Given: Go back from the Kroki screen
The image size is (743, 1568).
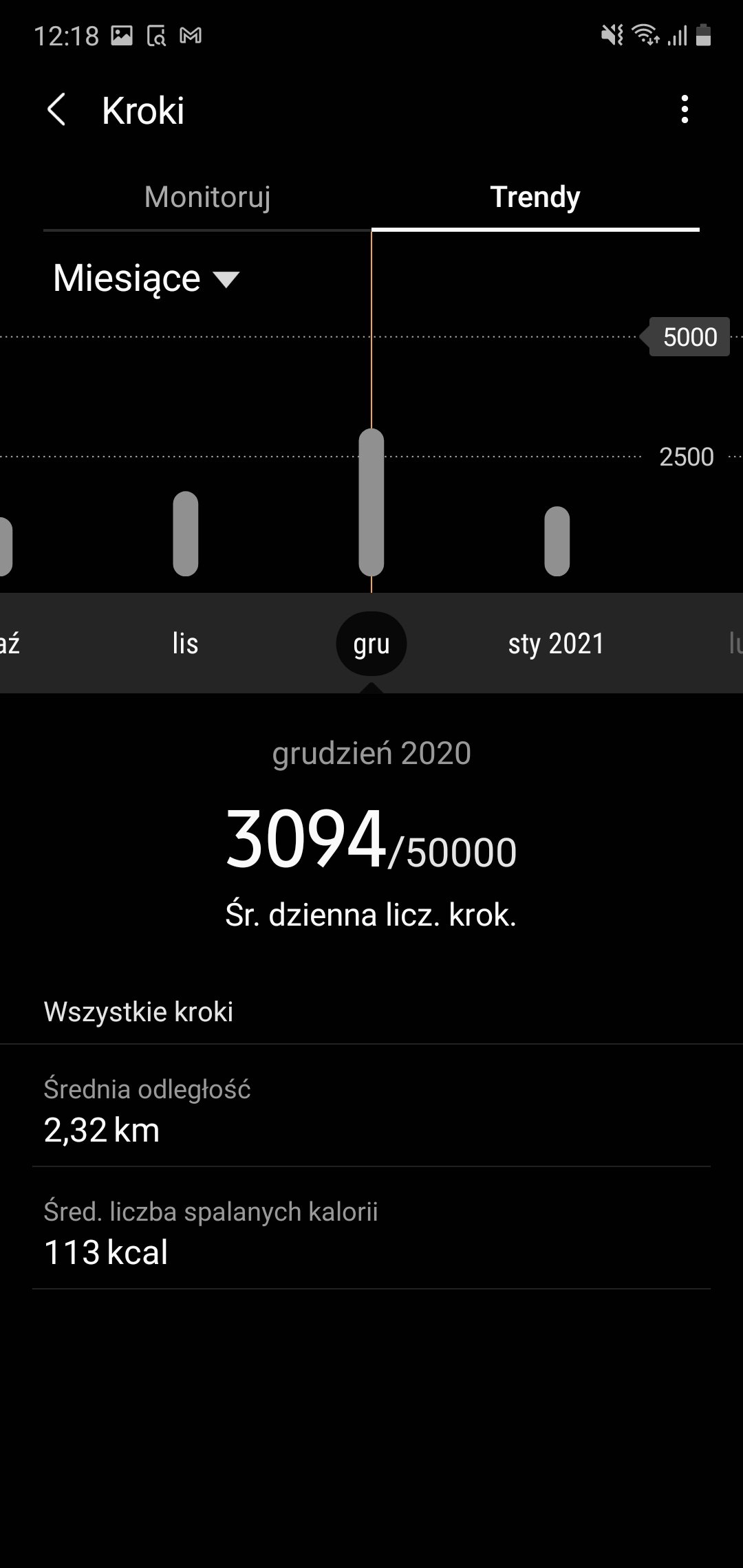Looking at the screenshot, I should point(56,110).
